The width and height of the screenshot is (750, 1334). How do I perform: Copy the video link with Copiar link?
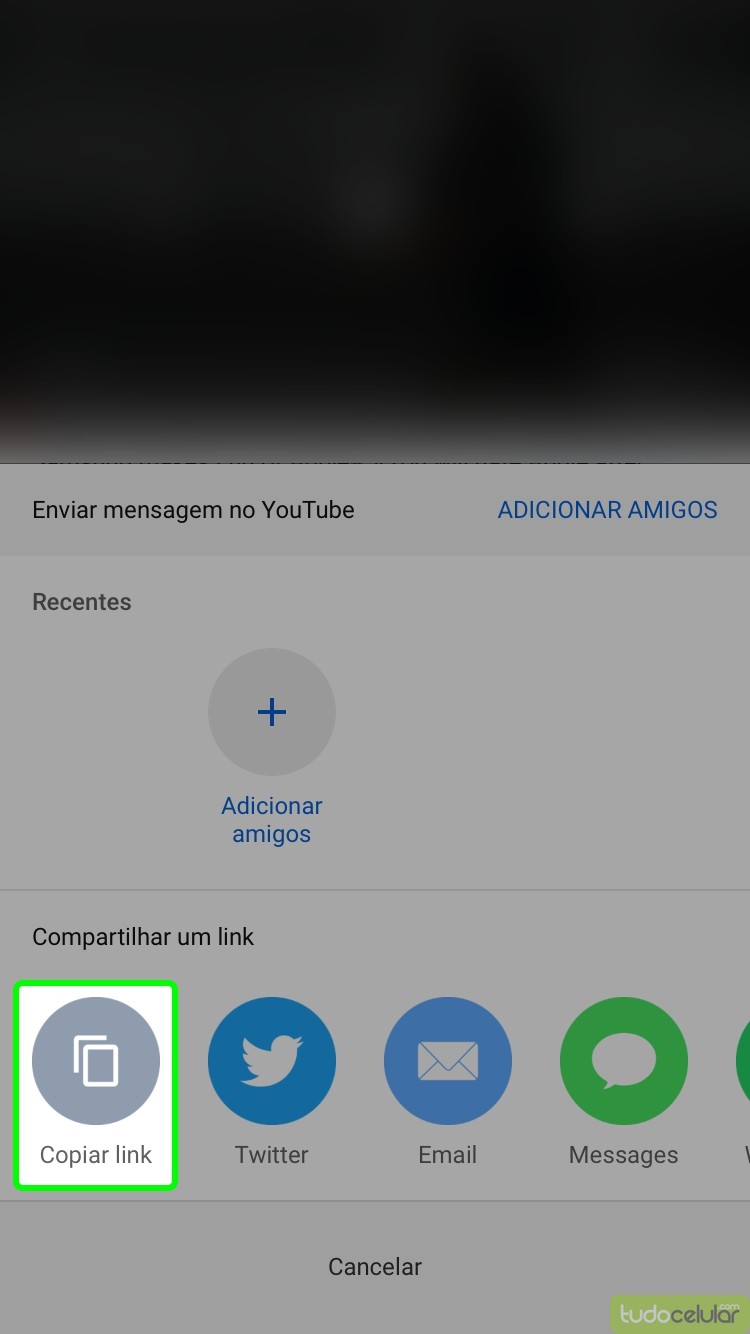point(96,1062)
